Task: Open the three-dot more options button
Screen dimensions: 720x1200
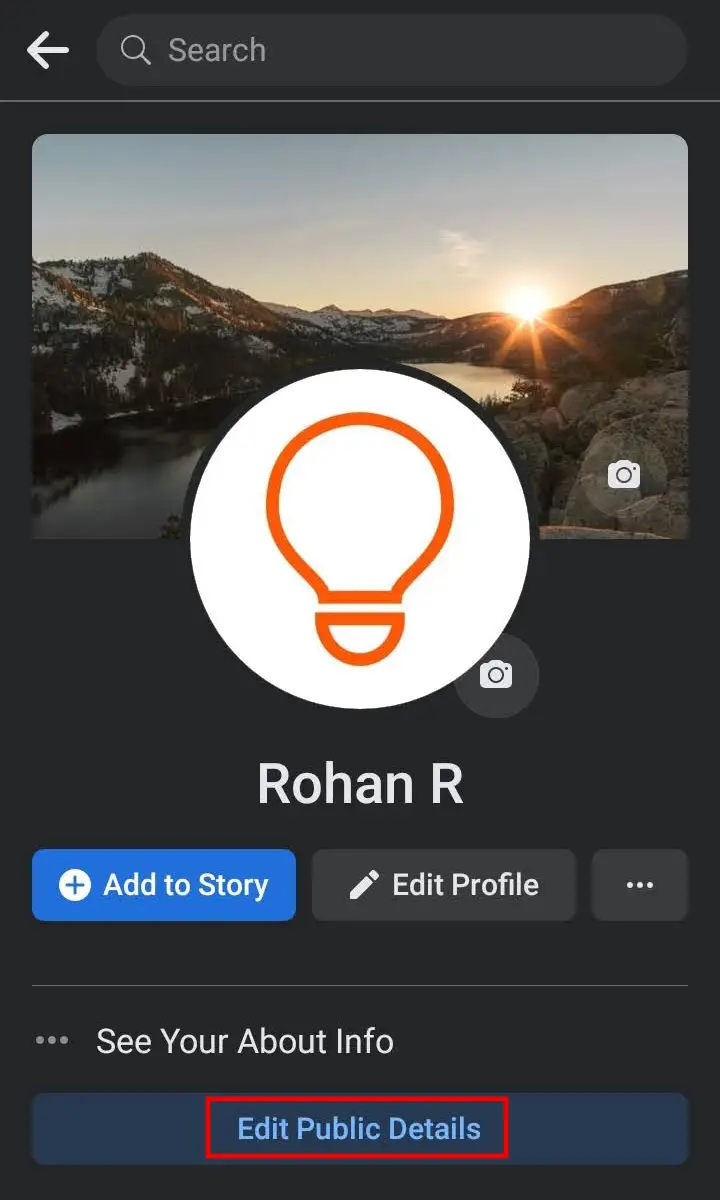Action: [640, 885]
